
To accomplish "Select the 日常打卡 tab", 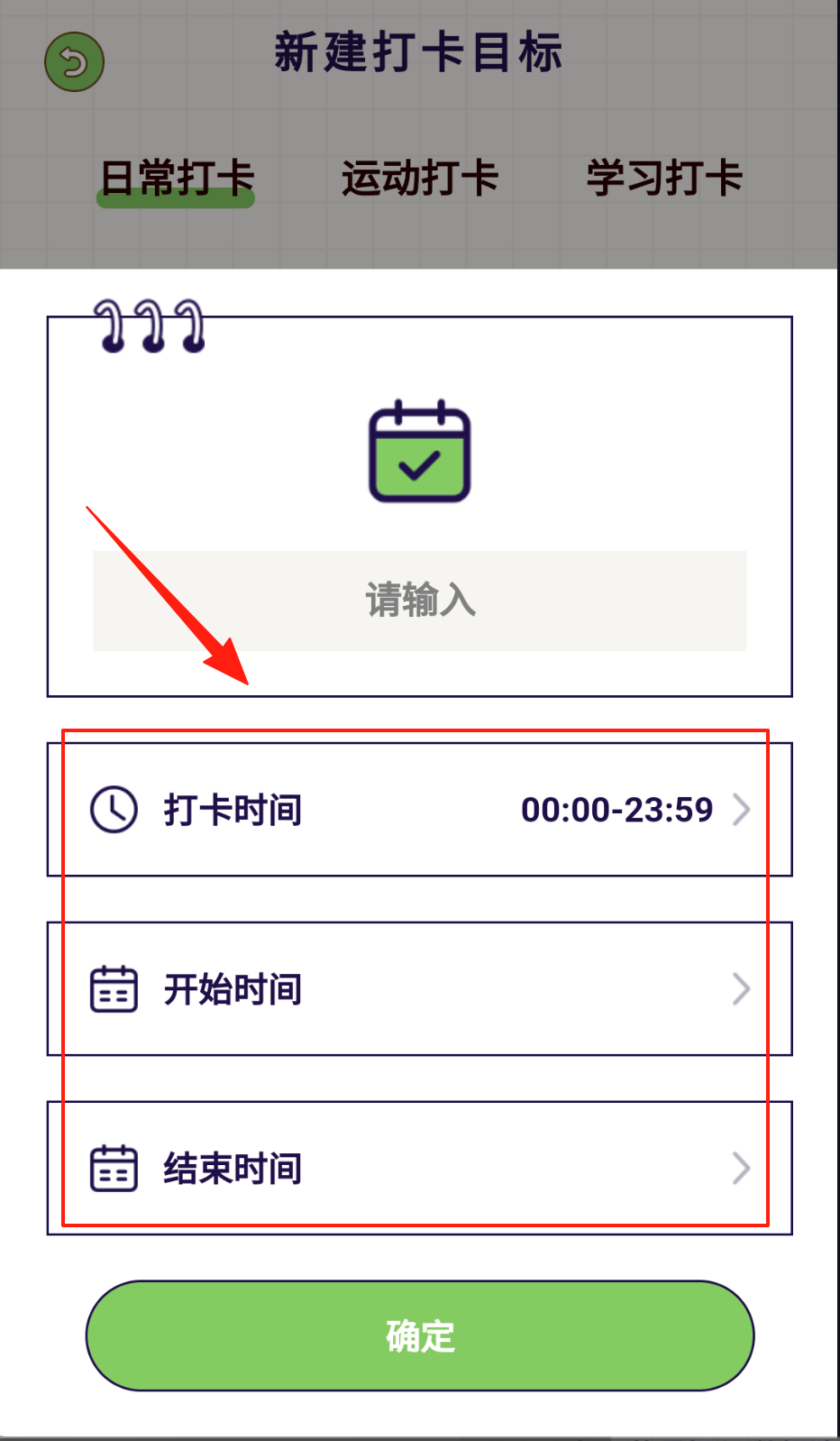I will [176, 179].
